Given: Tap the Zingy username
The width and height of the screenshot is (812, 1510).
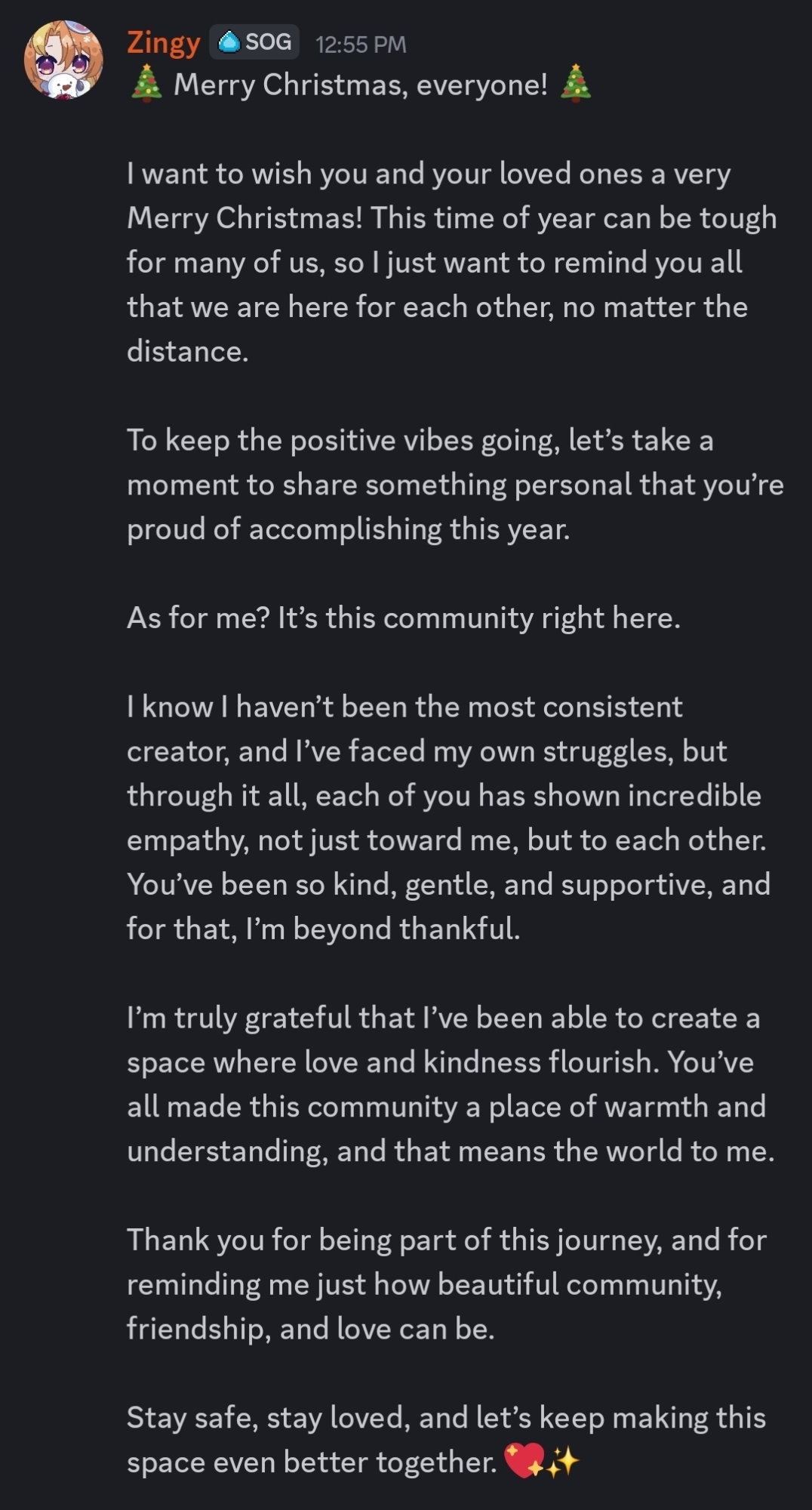Looking at the screenshot, I should click(x=163, y=43).
